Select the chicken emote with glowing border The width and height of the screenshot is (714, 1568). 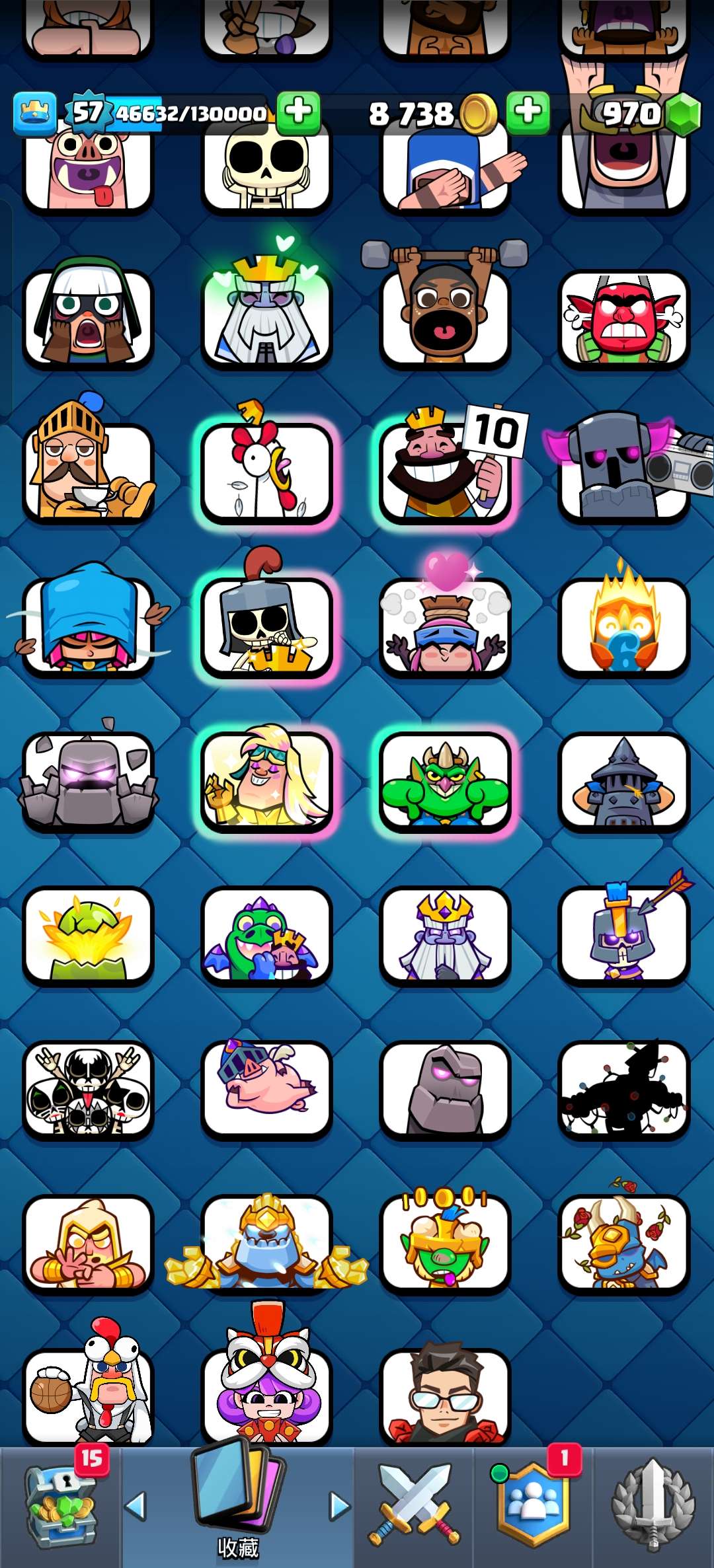(x=266, y=470)
